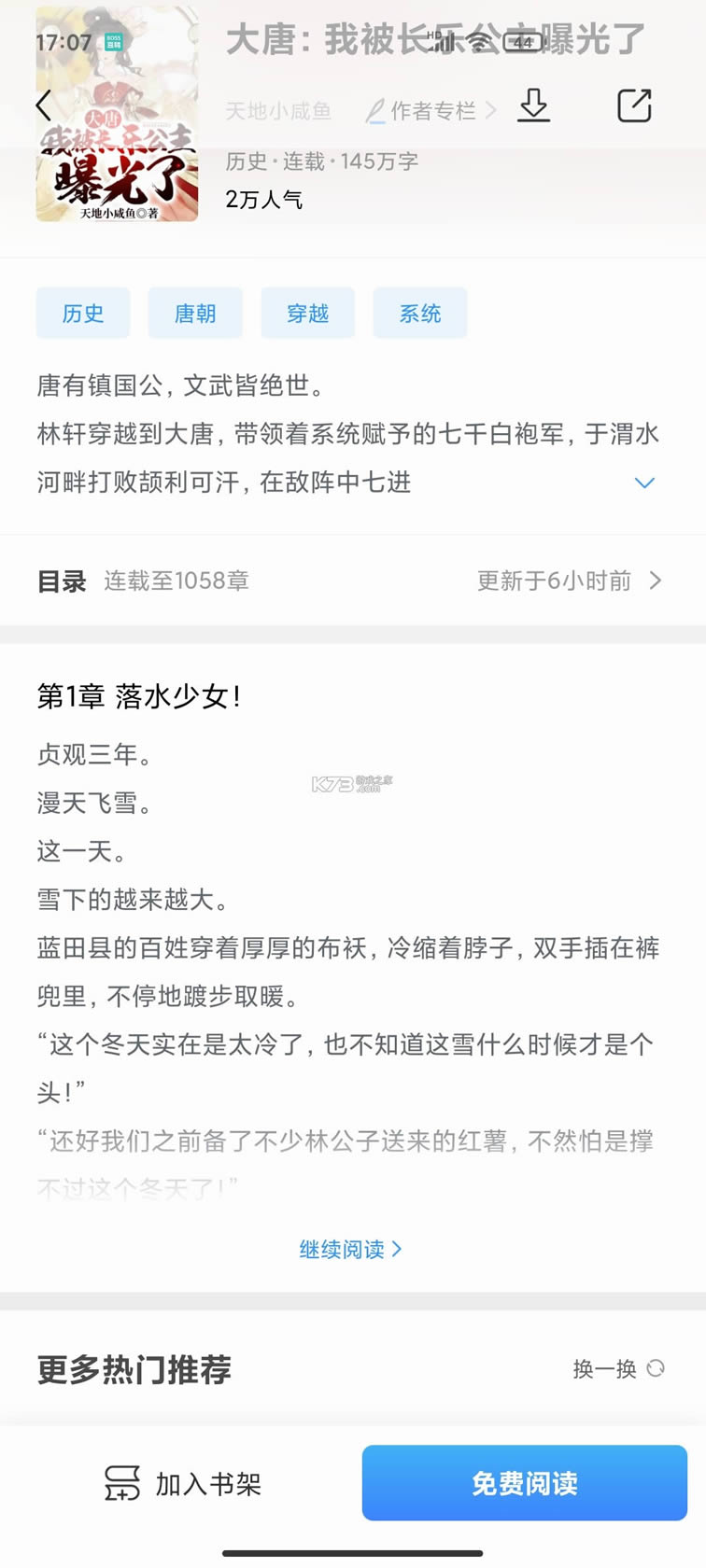Select the 系统 tag
The image size is (706, 1568).
(x=420, y=313)
